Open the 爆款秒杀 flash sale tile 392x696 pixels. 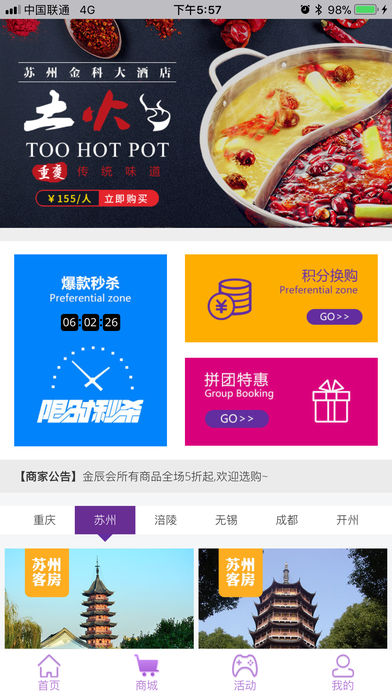pyautogui.click(x=91, y=350)
